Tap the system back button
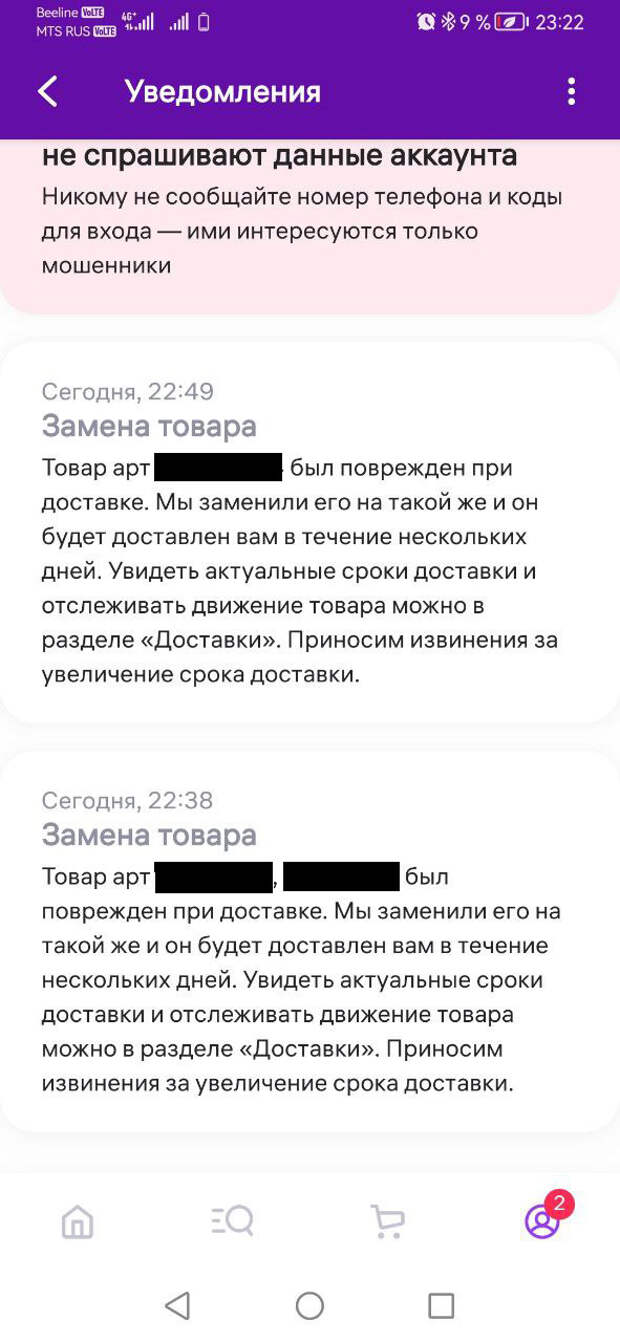620x1342 pixels. (177, 1305)
